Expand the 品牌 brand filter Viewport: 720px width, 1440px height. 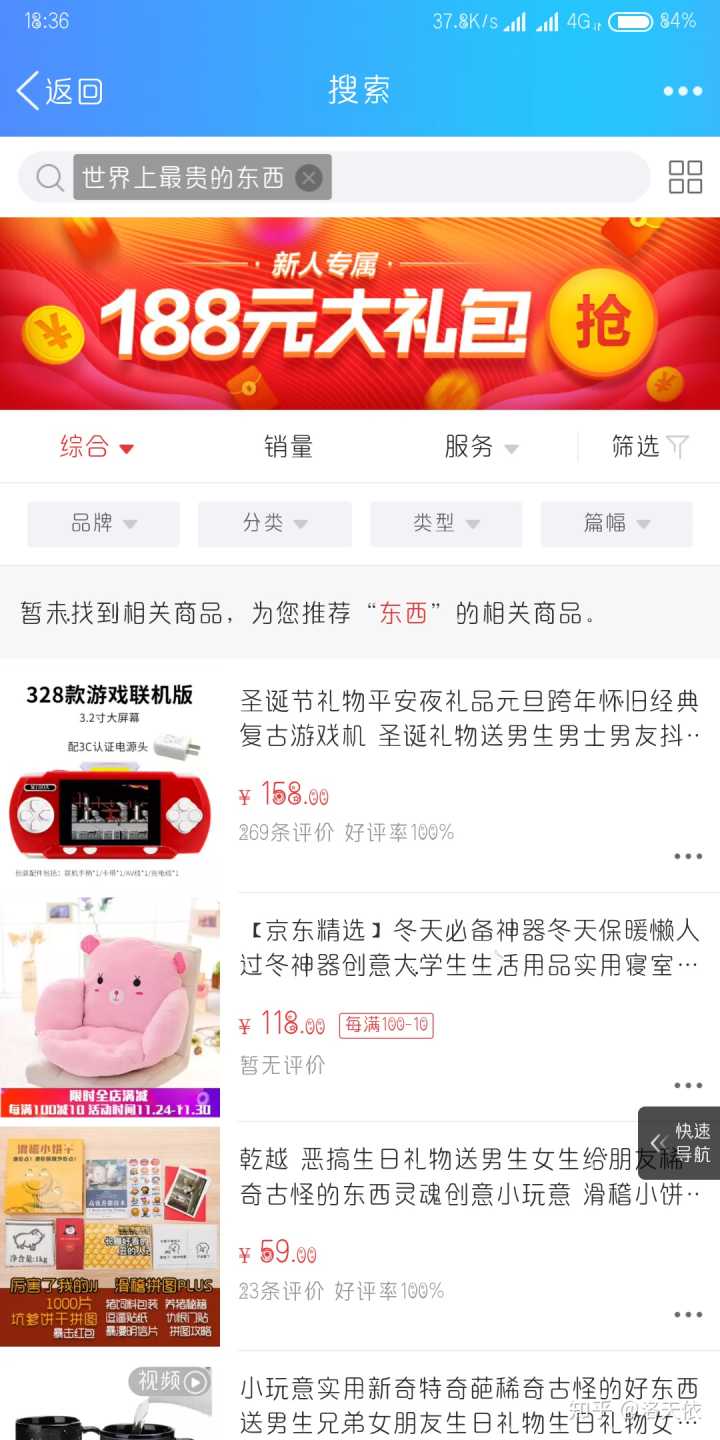[103, 523]
